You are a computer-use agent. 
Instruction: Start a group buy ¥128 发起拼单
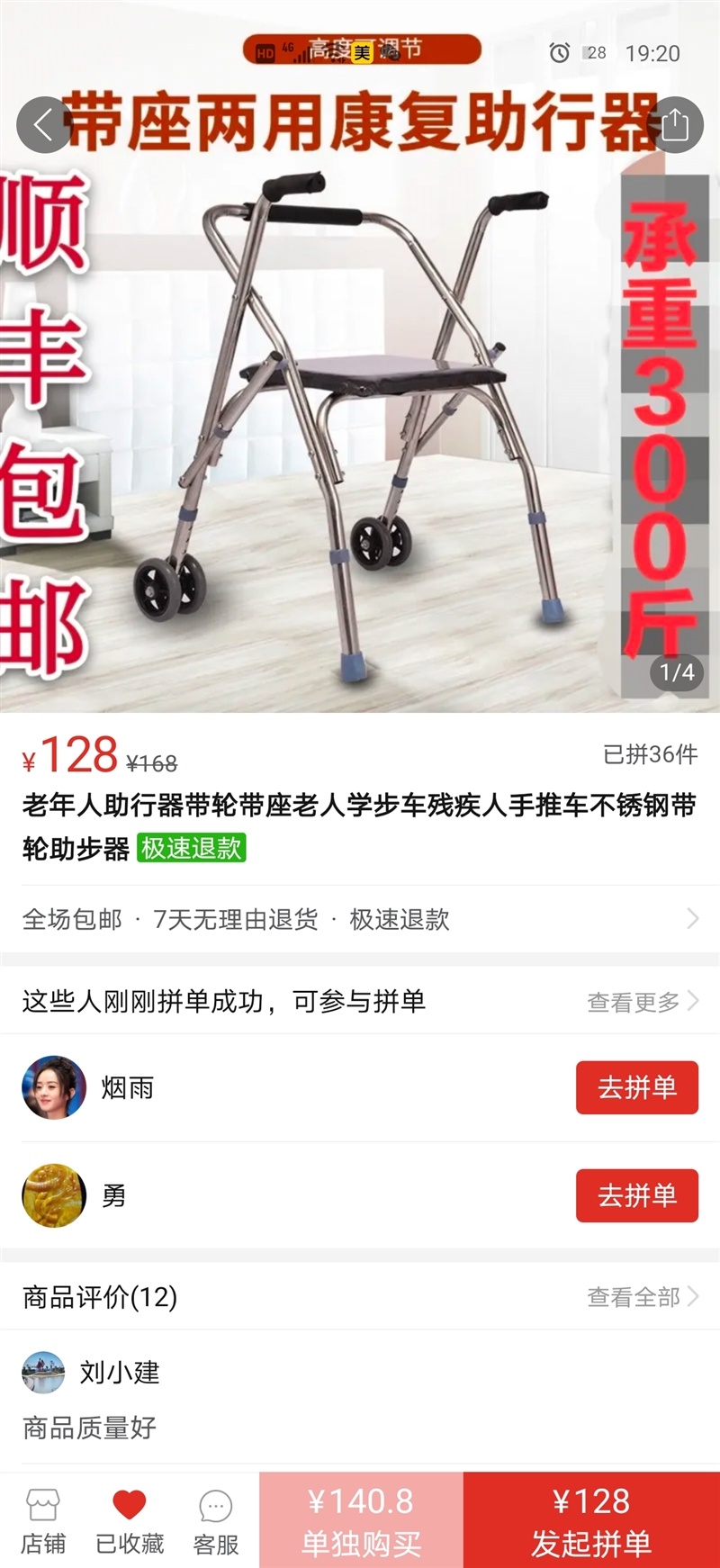591,1520
